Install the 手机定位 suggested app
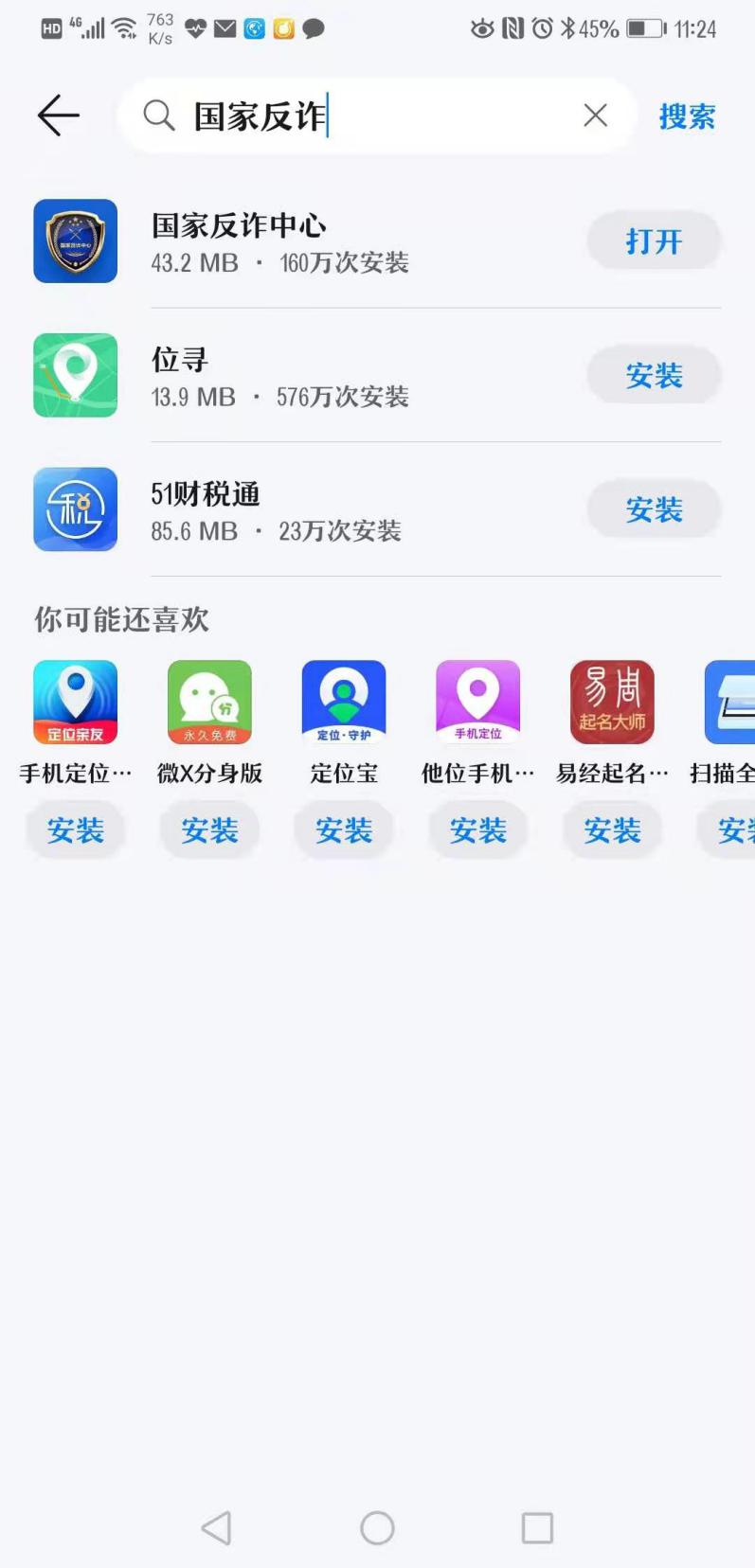 [x=76, y=830]
